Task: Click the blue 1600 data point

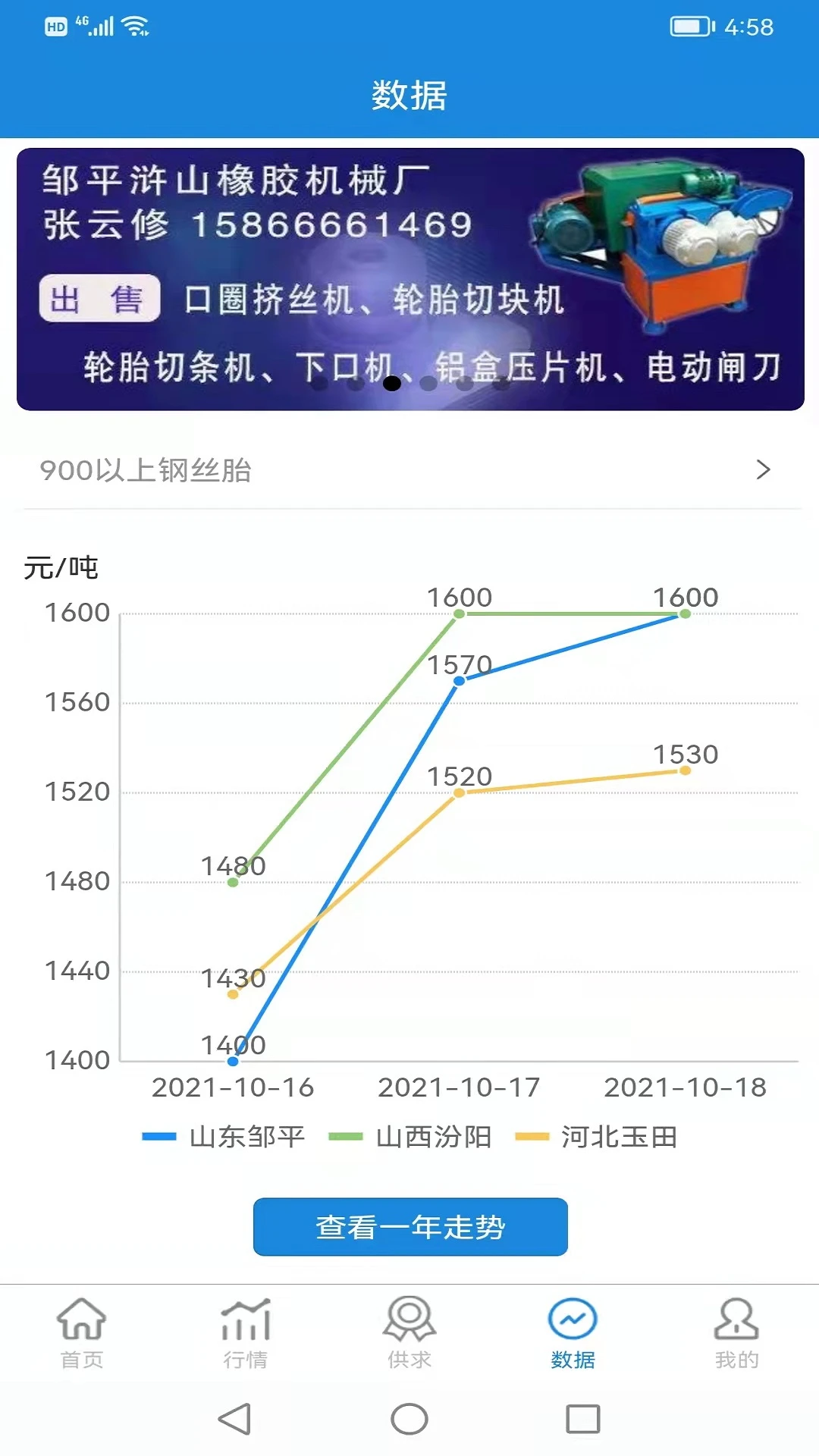Action: (x=685, y=616)
